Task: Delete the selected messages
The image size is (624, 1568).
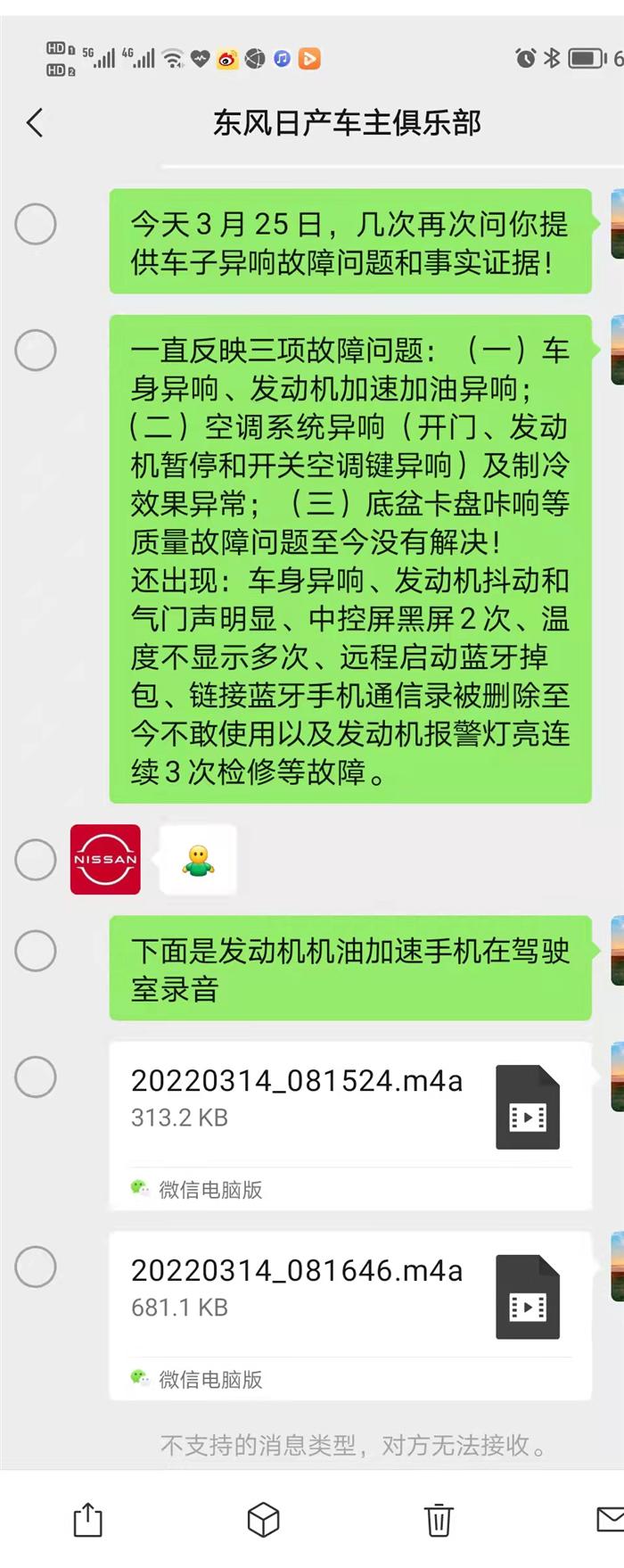Action: pyautogui.click(x=438, y=1520)
